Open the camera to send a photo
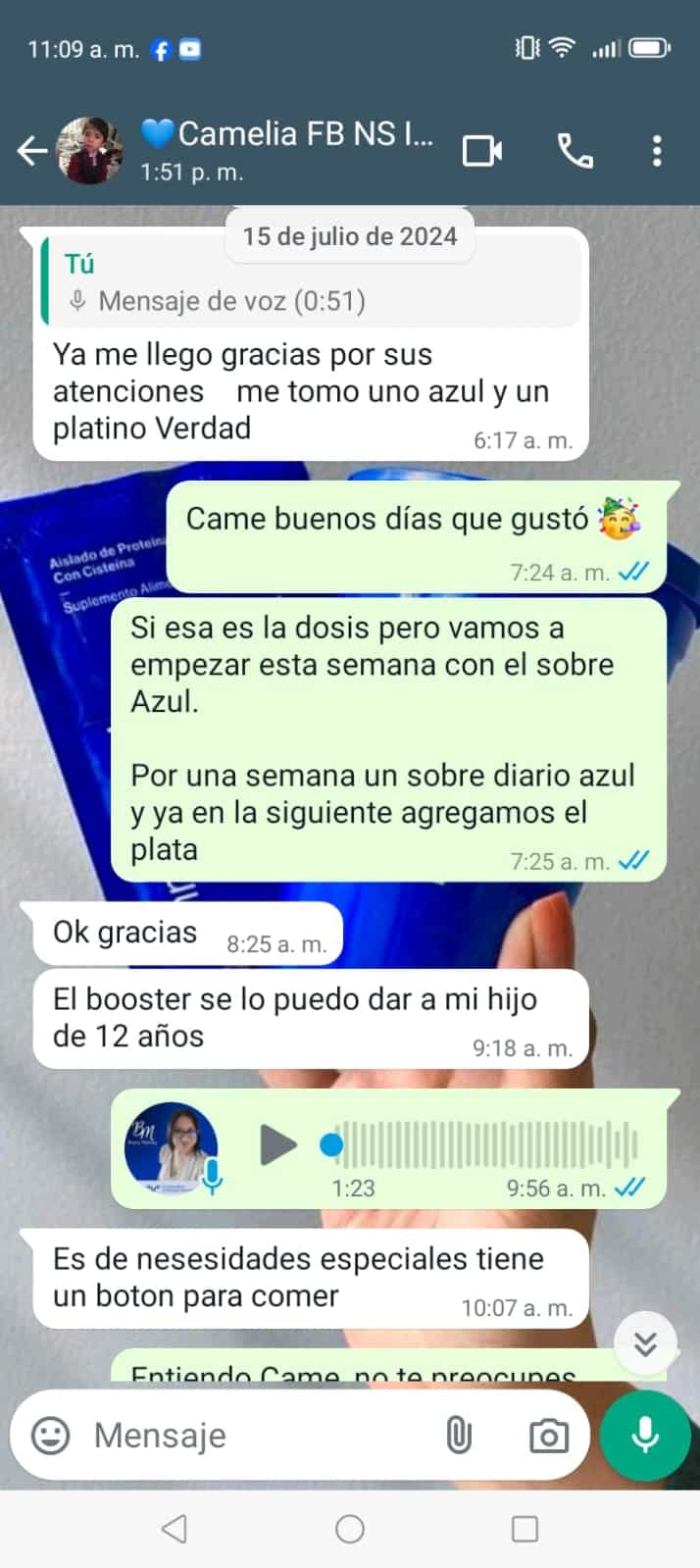This screenshot has width=700, height=1568. coord(548,1437)
